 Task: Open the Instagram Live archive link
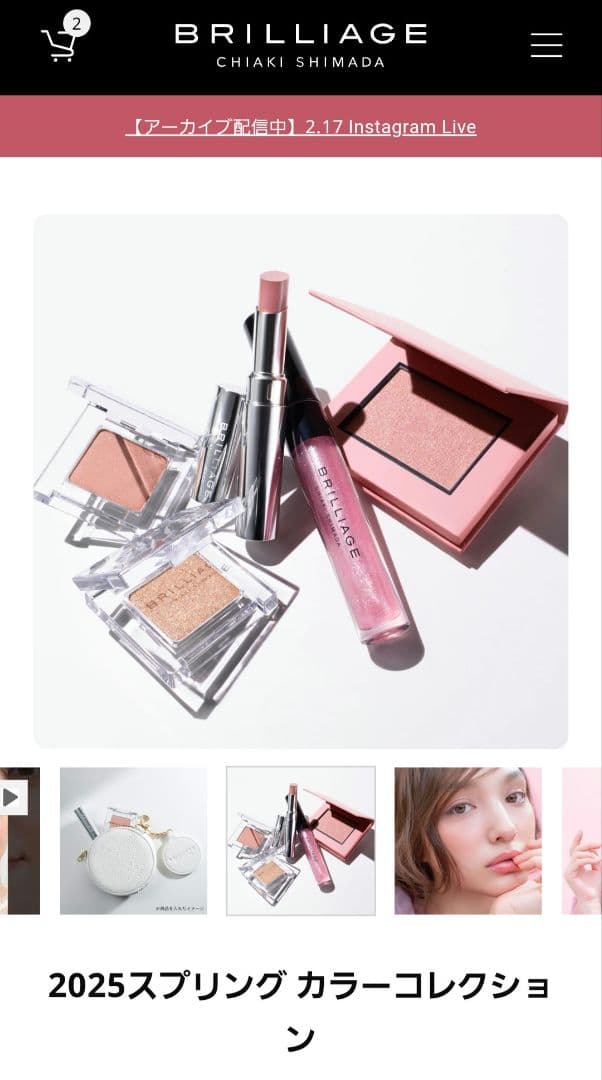(x=301, y=127)
